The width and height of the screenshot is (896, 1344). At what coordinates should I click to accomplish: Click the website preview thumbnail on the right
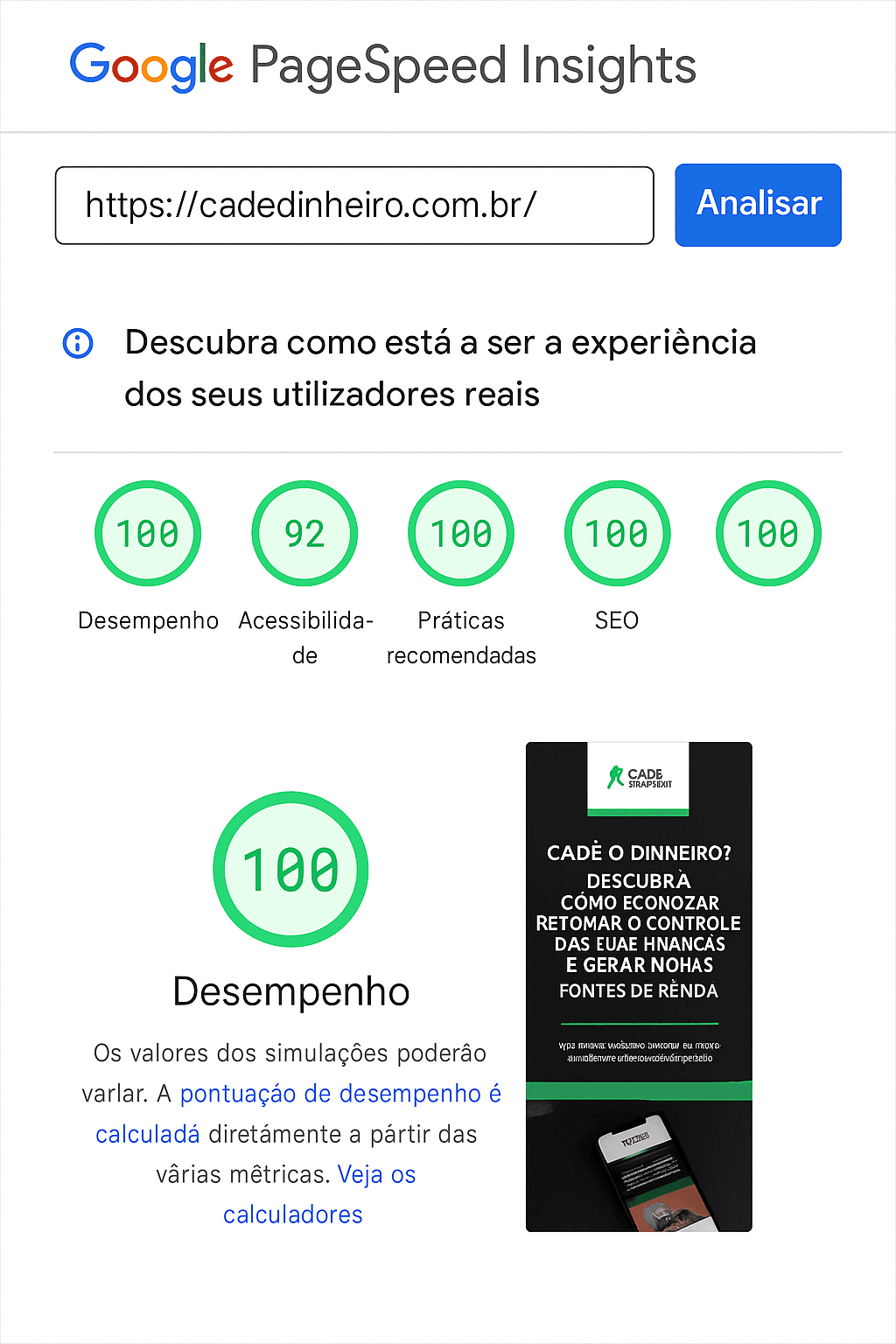[638, 987]
